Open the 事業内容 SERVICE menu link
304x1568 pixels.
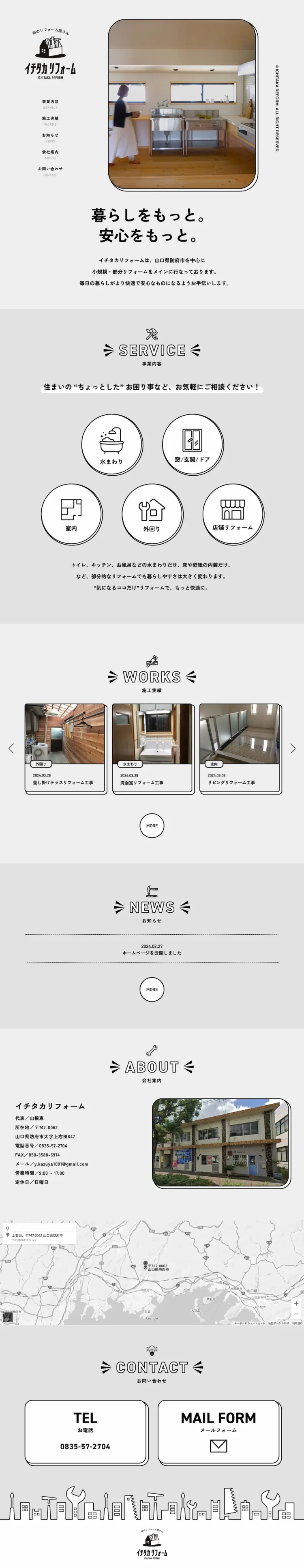click(x=50, y=104)
